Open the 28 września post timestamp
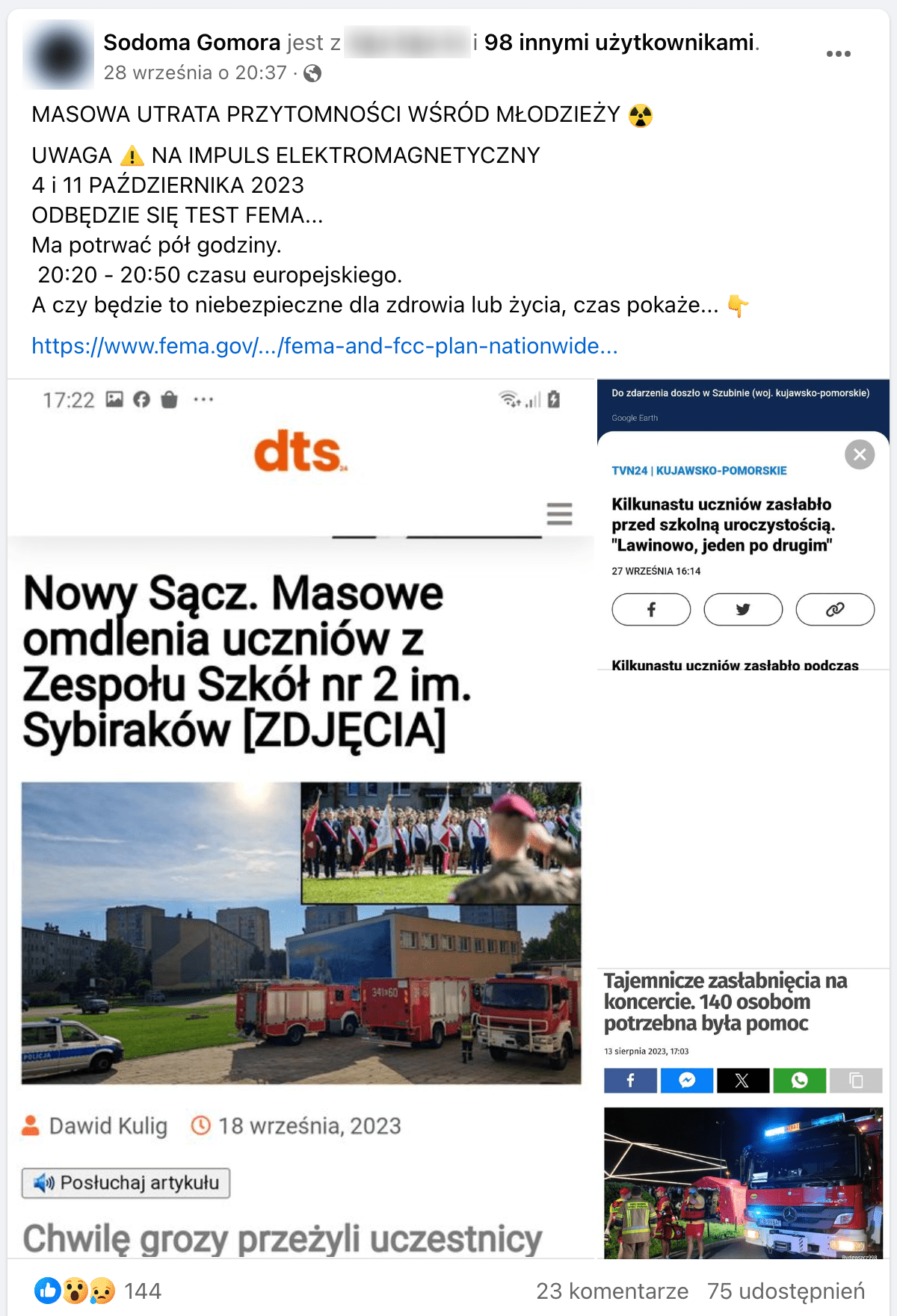The width and height of the screenshot is (897, 1316). [x=194, y=72]
